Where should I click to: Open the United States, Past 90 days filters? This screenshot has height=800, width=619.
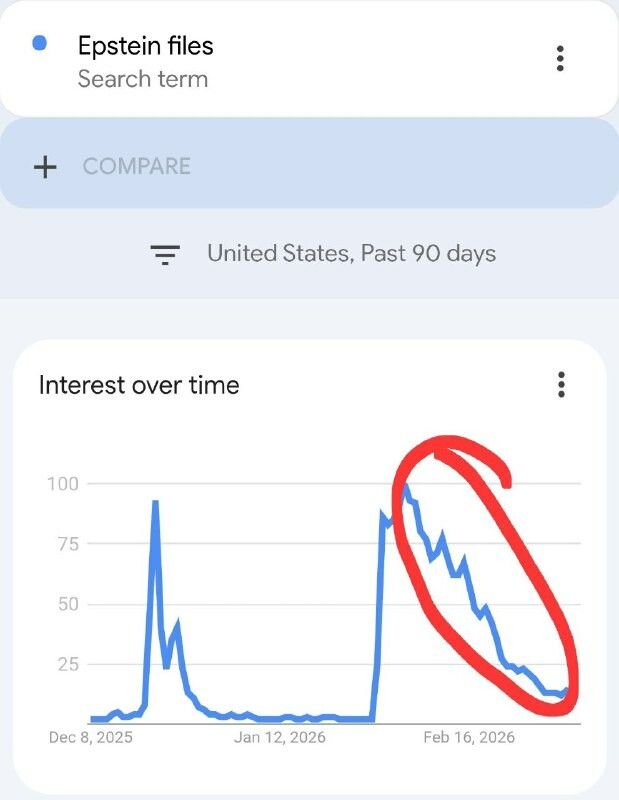[x=324, y=254]
